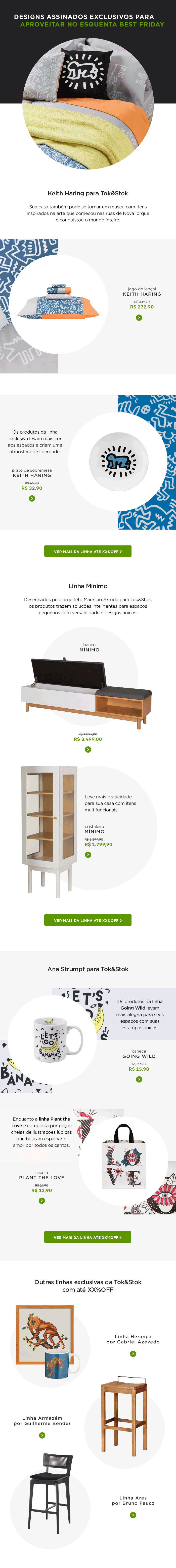The width and height of the screenshot is (176, 1568).
Task: Open Linha Armazém por Guilherme Bender arrow
Action: (x=42, y=1435)
